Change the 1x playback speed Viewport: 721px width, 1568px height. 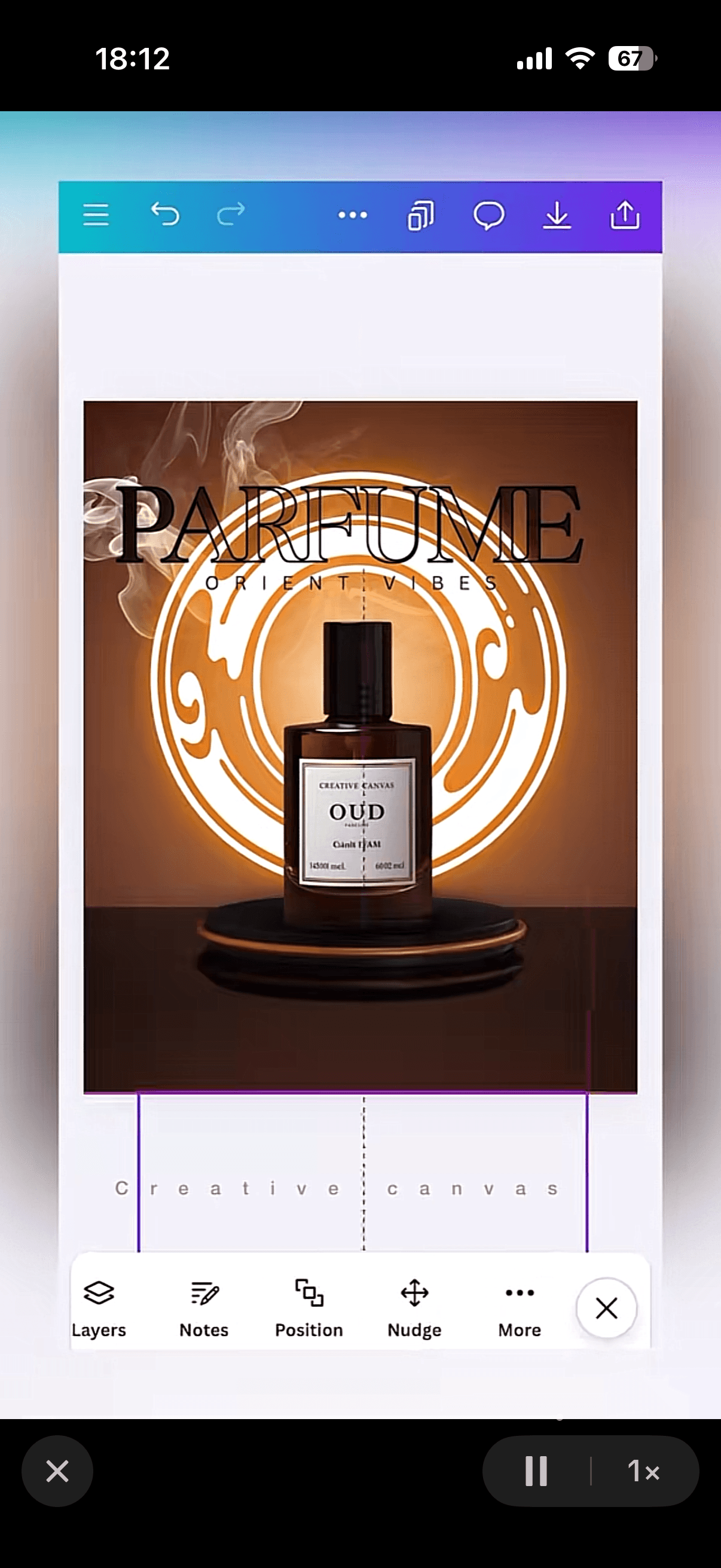[x=644, y=1471]
